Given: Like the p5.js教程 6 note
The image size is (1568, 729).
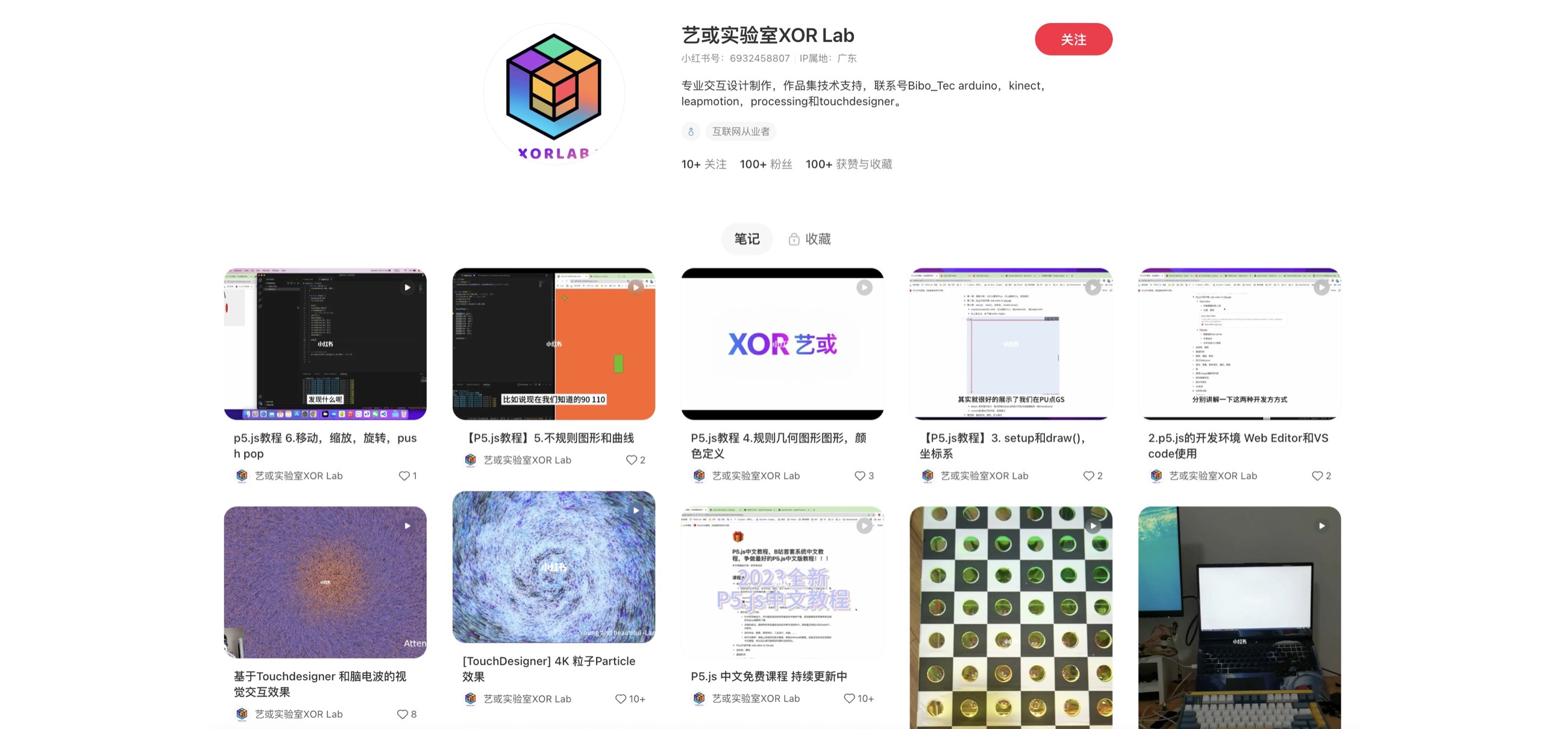Looking at the screenshot, I should point(404,476).
